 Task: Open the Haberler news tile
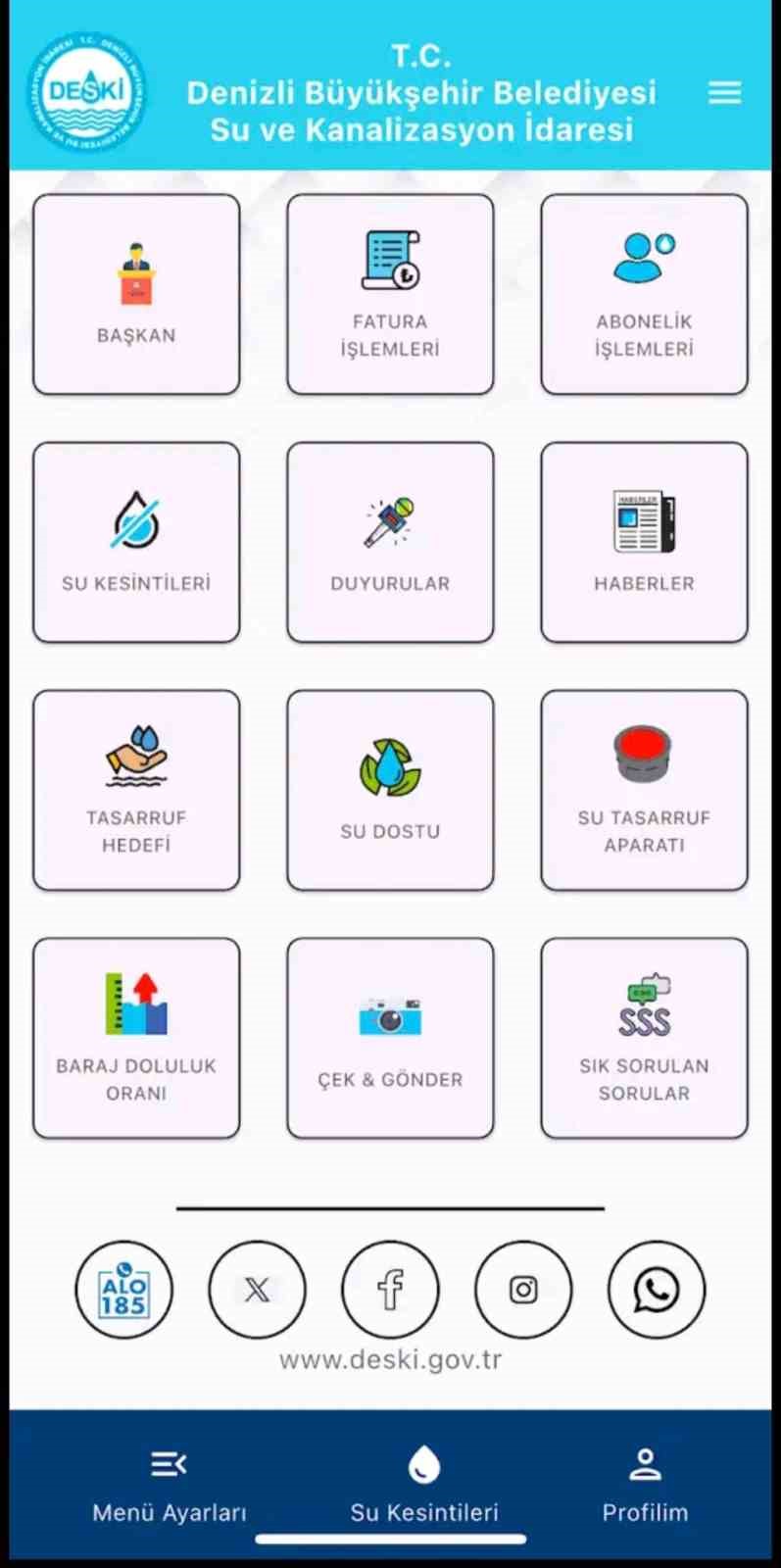click(644, 542)
